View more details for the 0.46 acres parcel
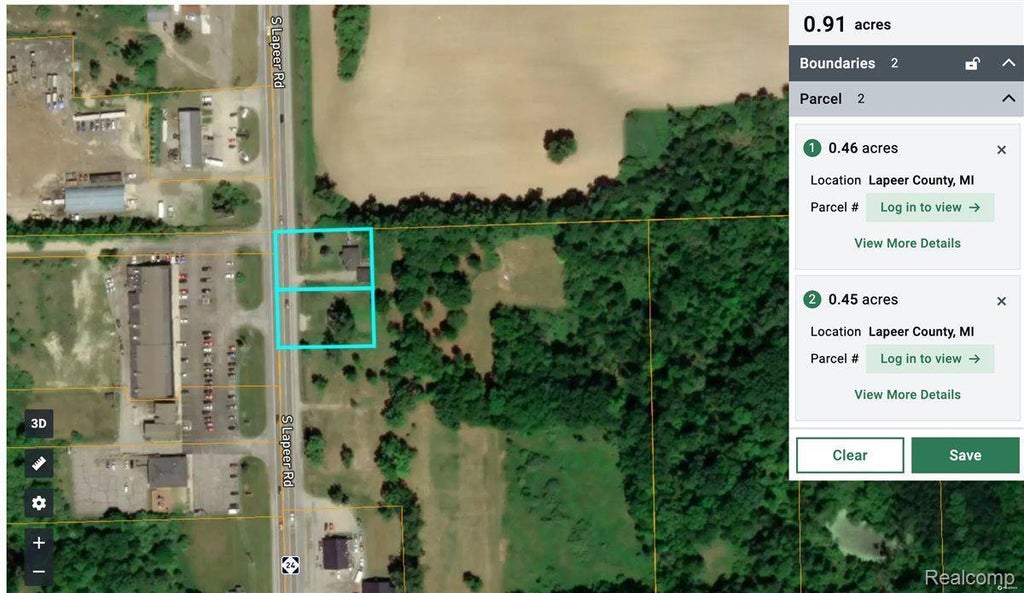The width and height of the screenshot is (1024, 593). pyautogui.click(x=907, y=243)
